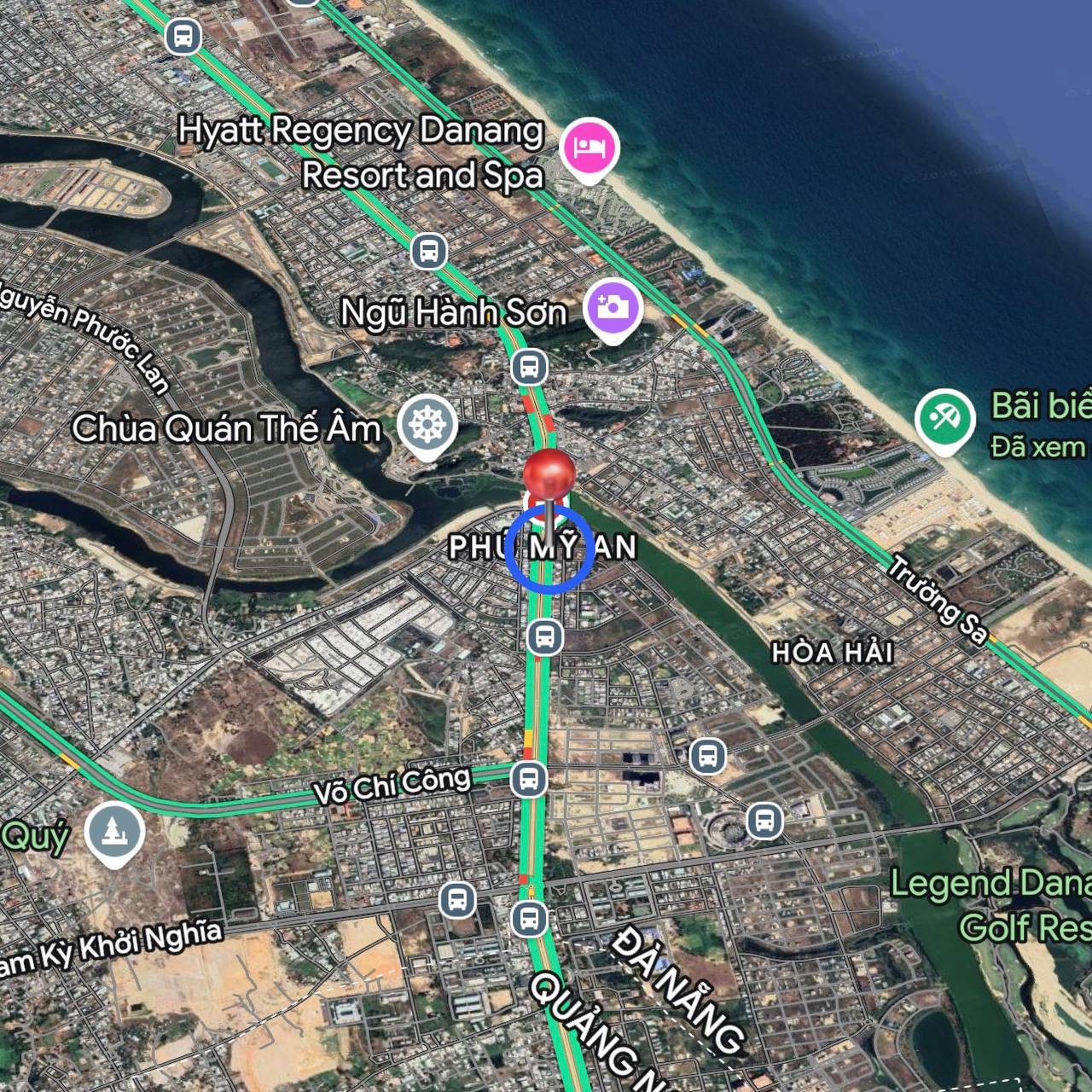The width and height of the screenshot is (1092, 1092).
Task: Open the bus stop beside Võ Chí Công
Action: coord(529,779)
